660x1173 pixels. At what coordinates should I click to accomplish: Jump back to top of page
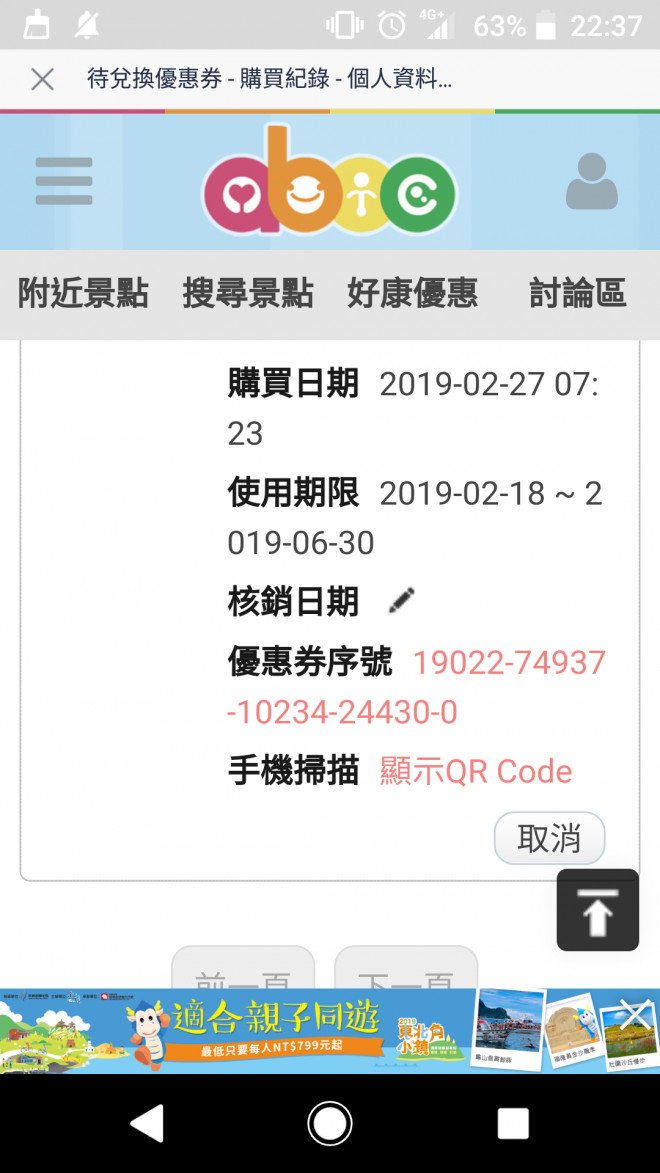597,910
